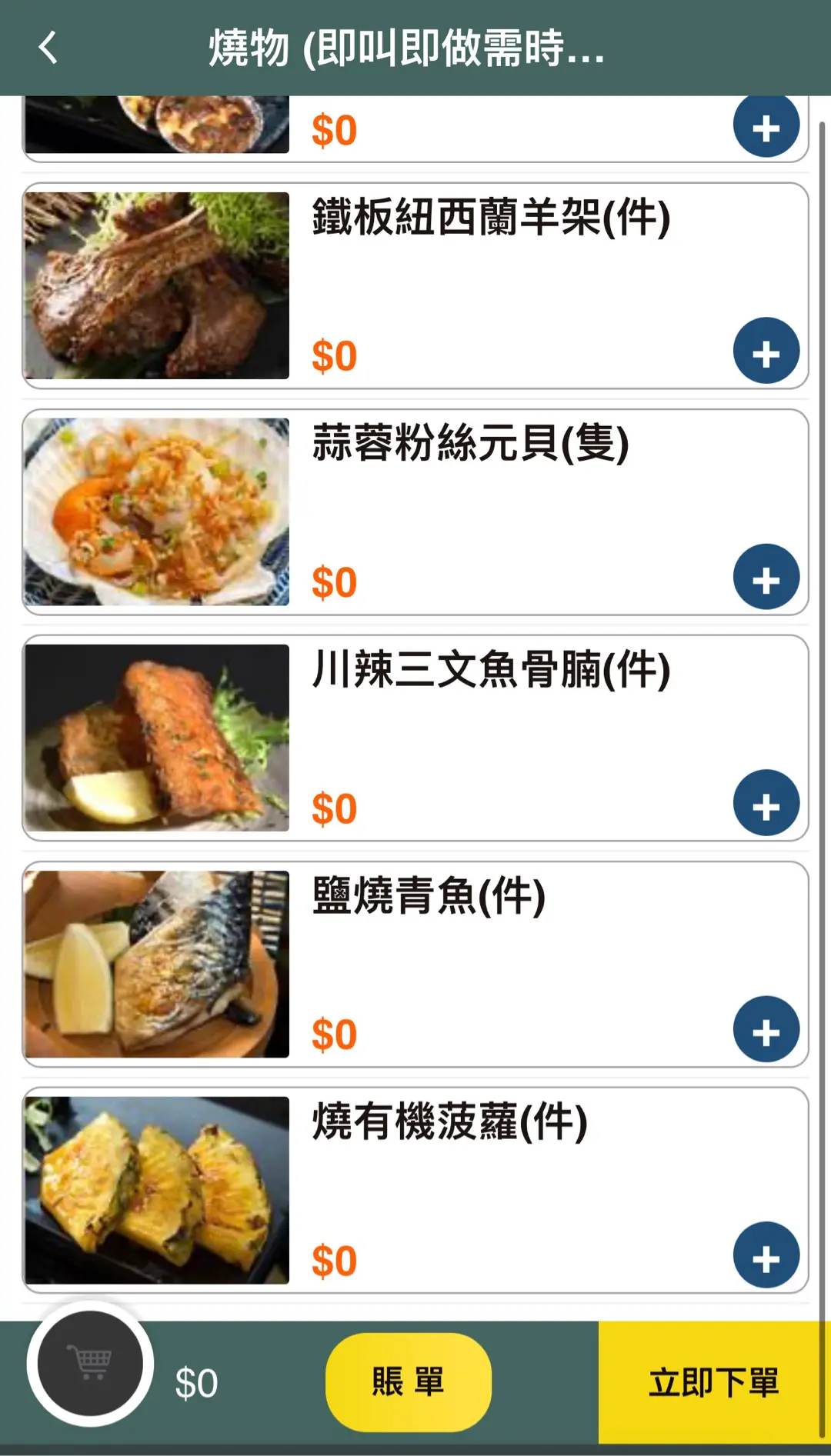Place the order with 立即下單

click(713, 1382)
